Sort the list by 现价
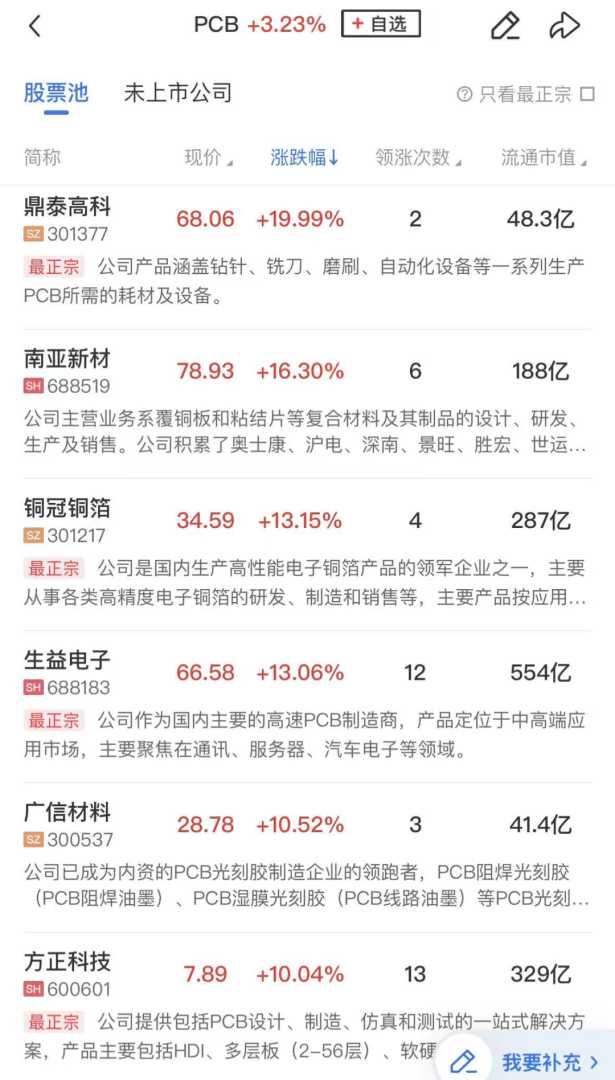Viewport: 615px width, 1080px height. coord(208,158)
